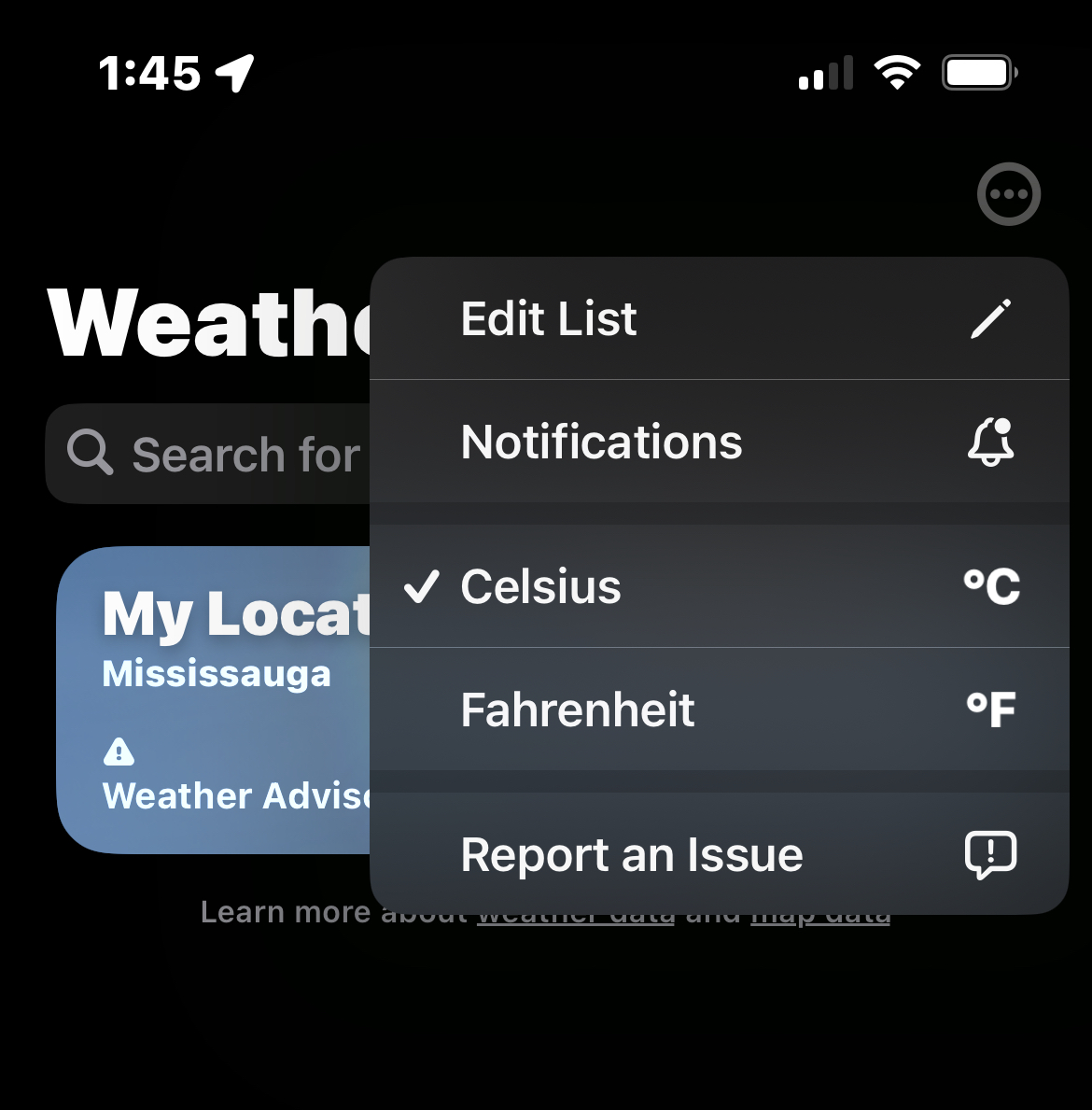Switch temperature unit to Fahrenheit
This screenshot has width=1092, height=1110.
[x=719, y=710]
